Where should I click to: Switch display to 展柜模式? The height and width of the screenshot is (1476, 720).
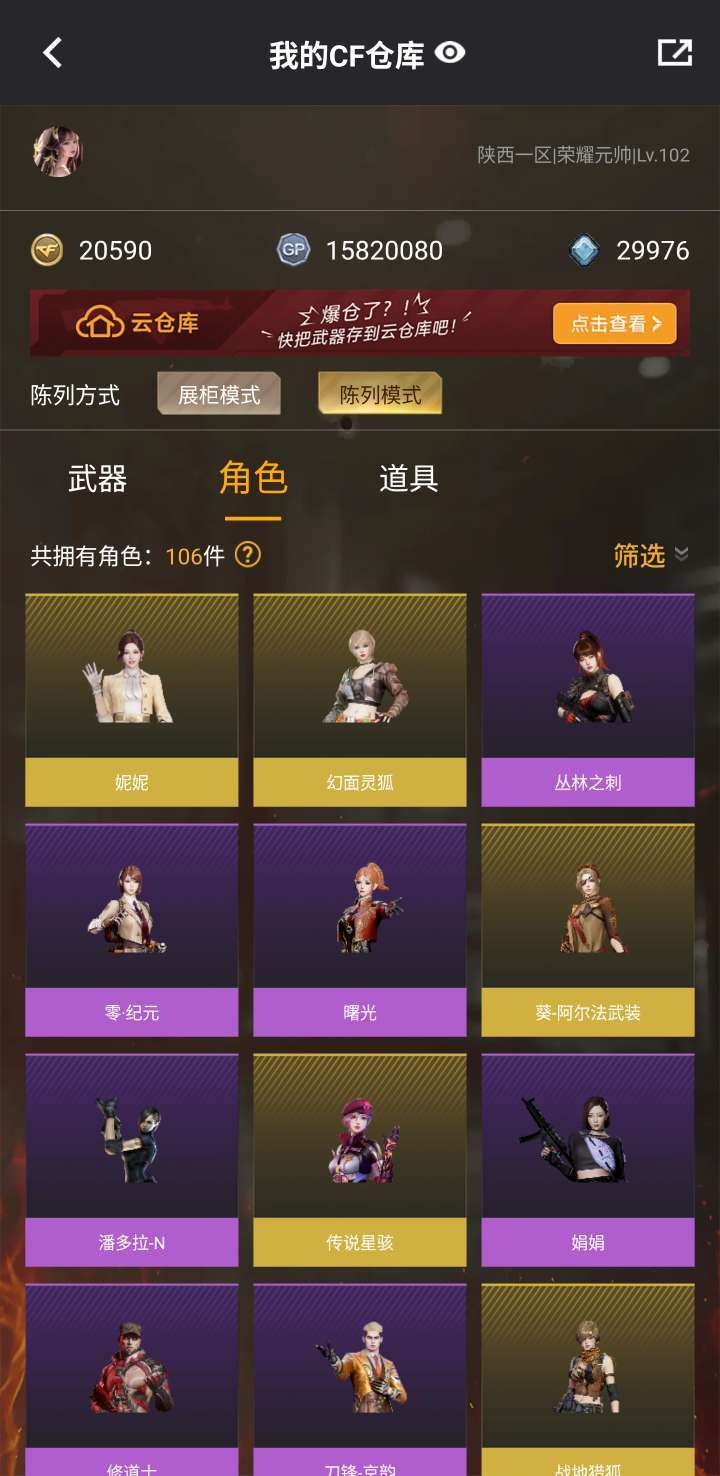(x=218, y=394)
